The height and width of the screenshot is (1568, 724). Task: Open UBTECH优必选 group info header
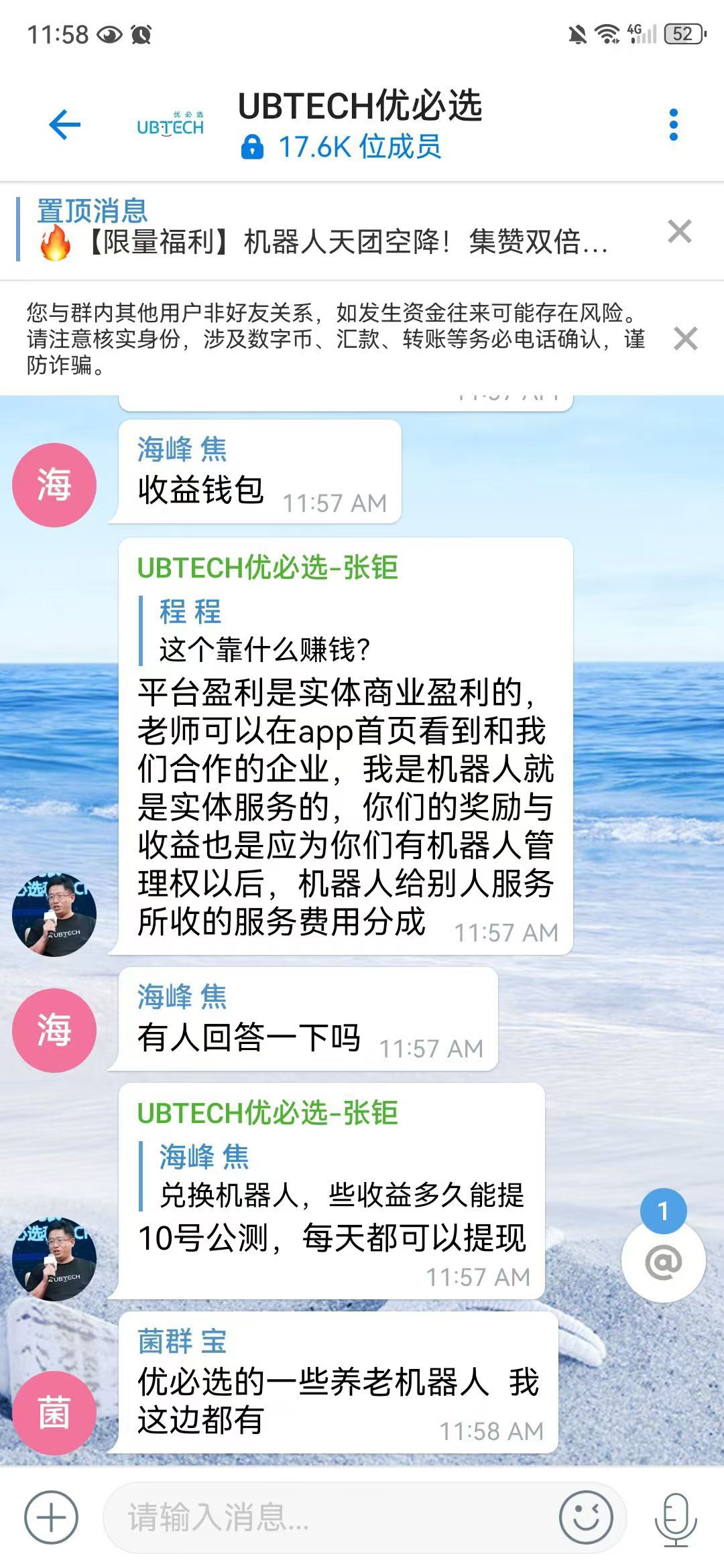359,125
